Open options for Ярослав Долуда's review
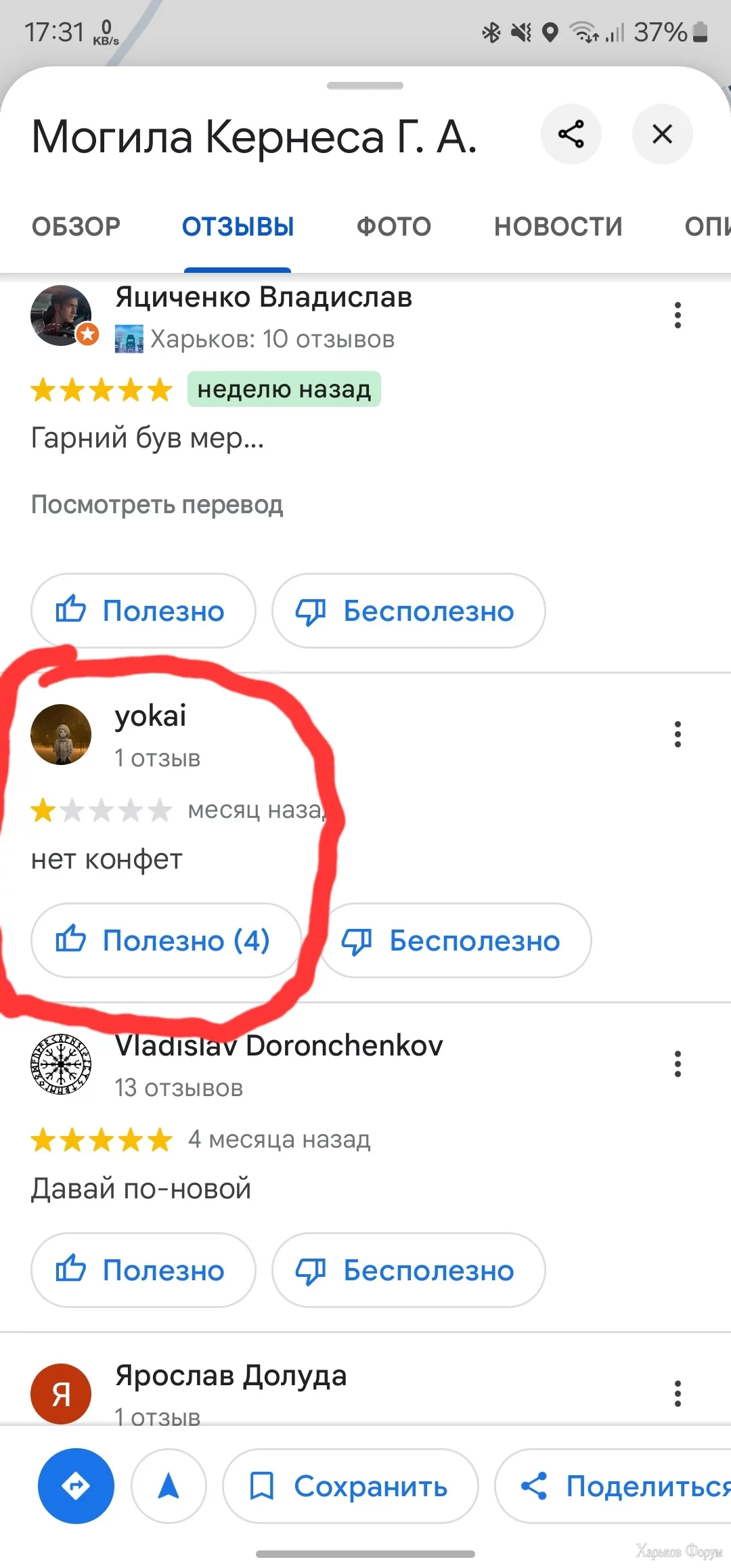Image resolution: width=731 pixels, height=1568 pixels. point(678,1393)
